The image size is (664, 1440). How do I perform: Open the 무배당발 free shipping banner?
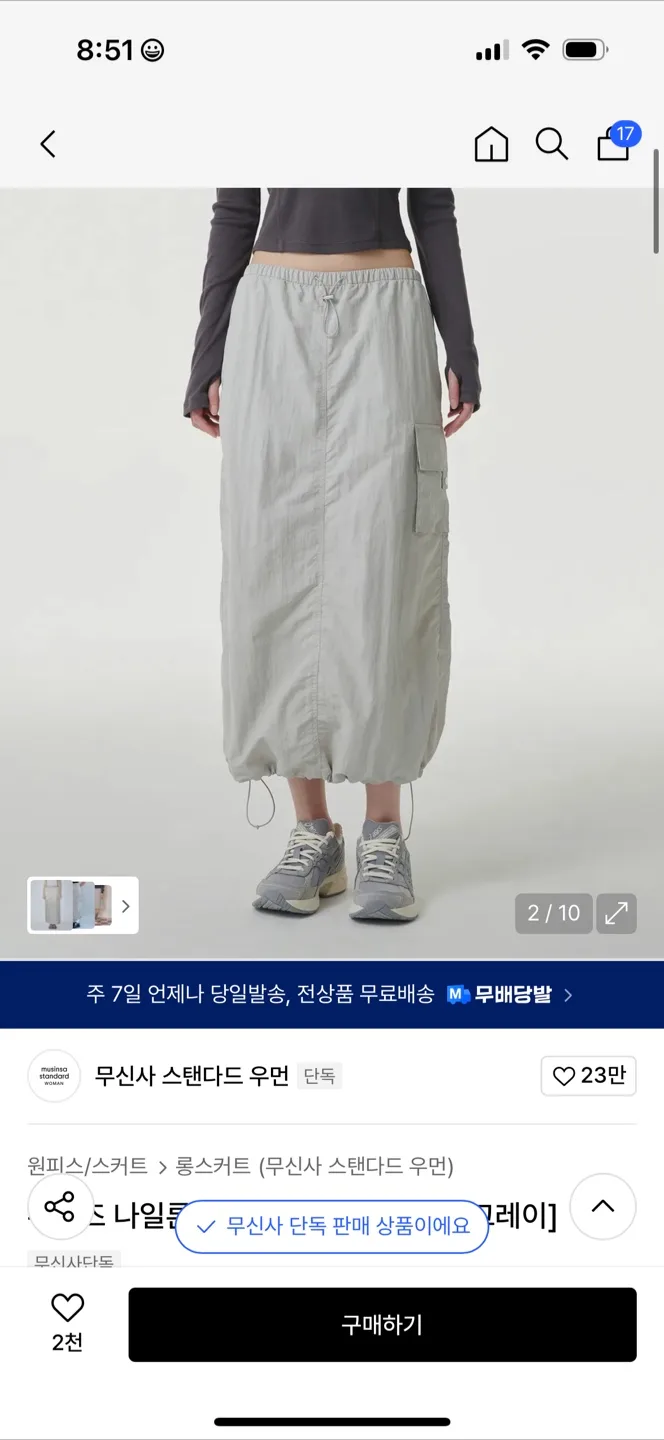(331, 995)
